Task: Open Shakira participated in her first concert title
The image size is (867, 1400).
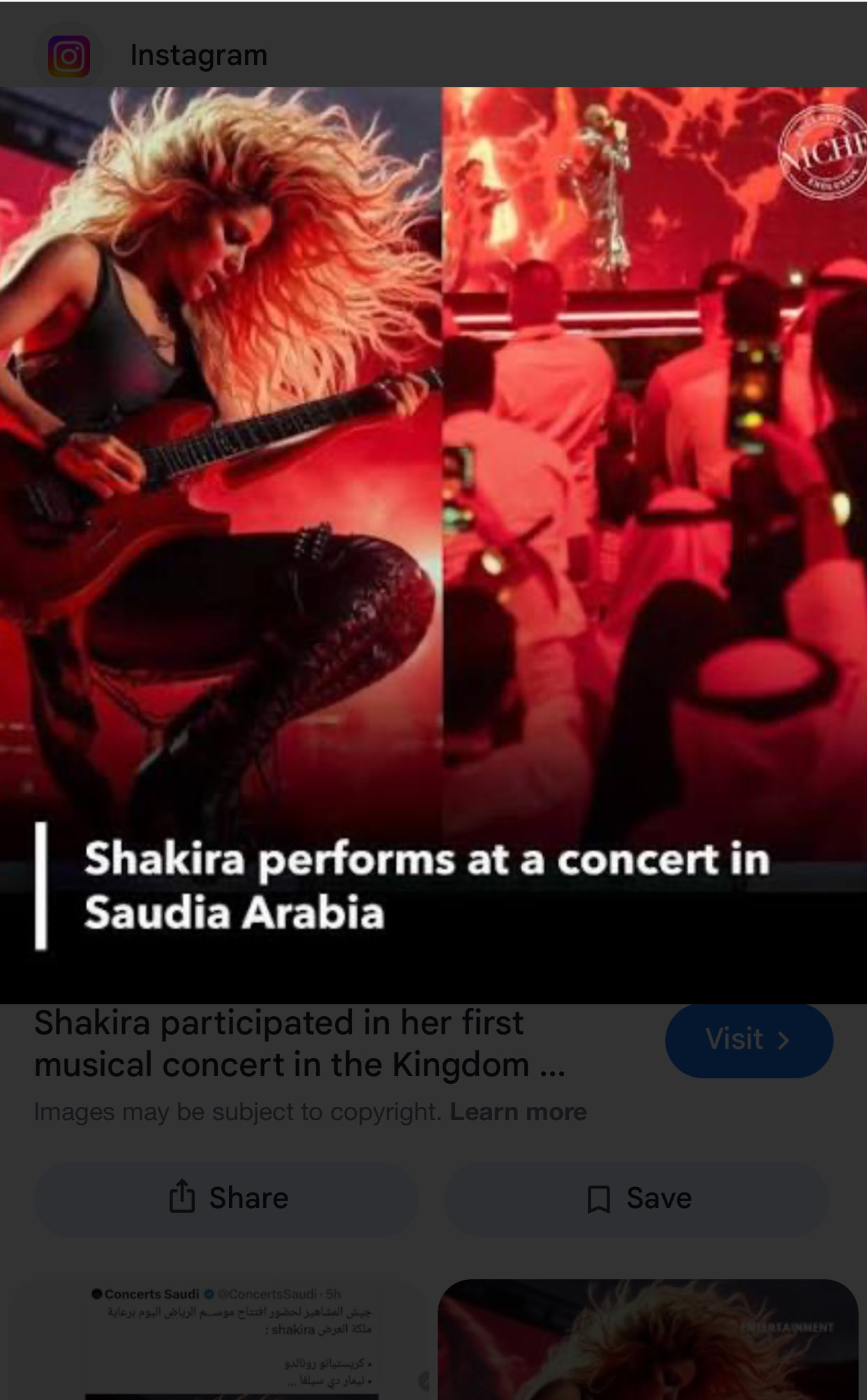Action: [299, 1044]
